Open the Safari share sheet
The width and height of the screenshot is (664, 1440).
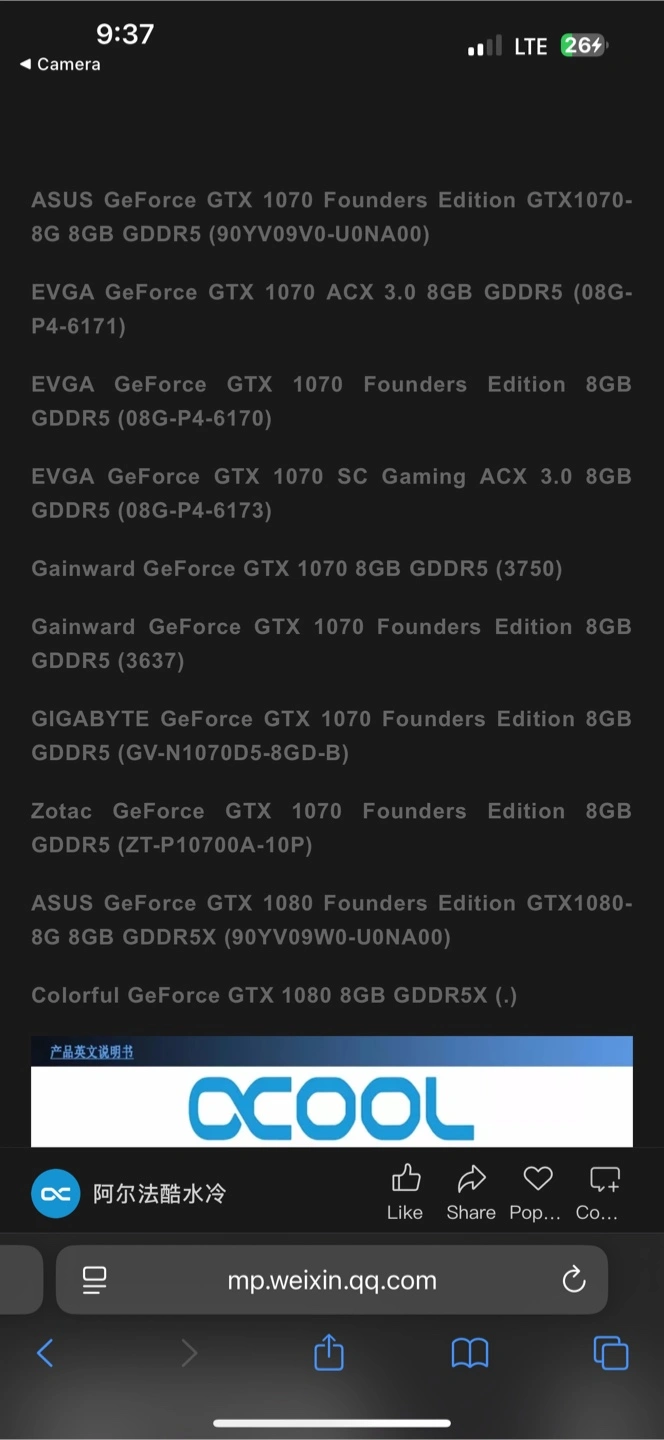click(x=329, y=1353)
